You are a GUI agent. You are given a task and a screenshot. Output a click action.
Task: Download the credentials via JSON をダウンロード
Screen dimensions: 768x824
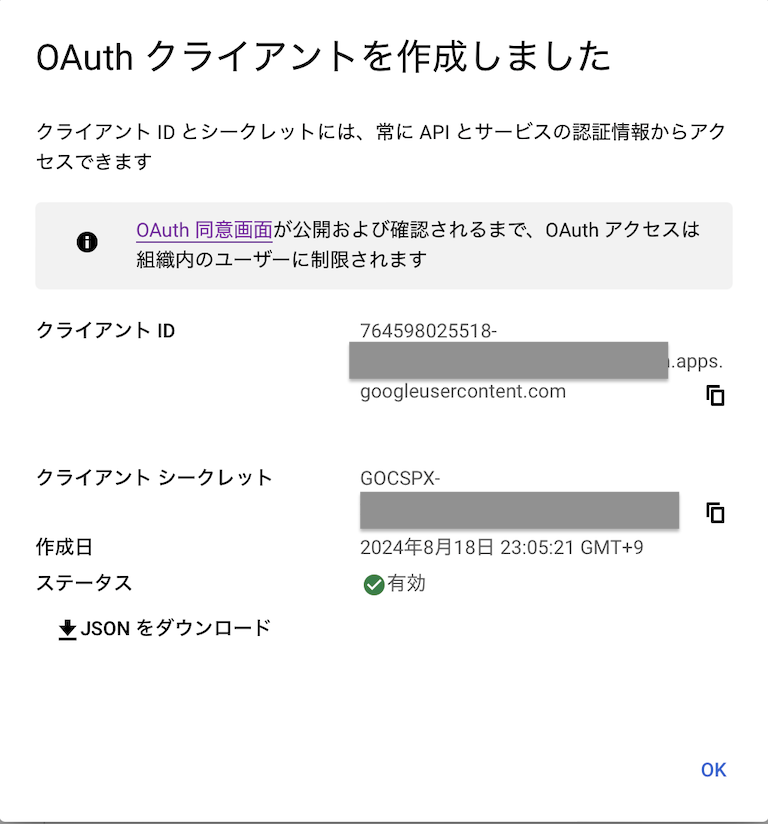[x=165, y=629]
